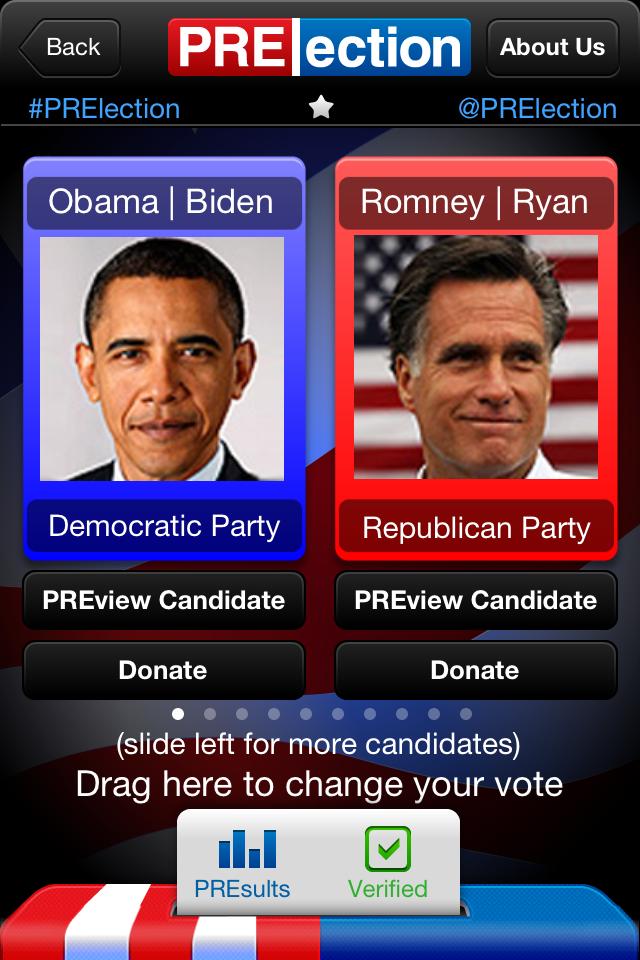This screenshot has height=960, width=640.
Task: Tap the star icon in the header
Action: (321, 107)
